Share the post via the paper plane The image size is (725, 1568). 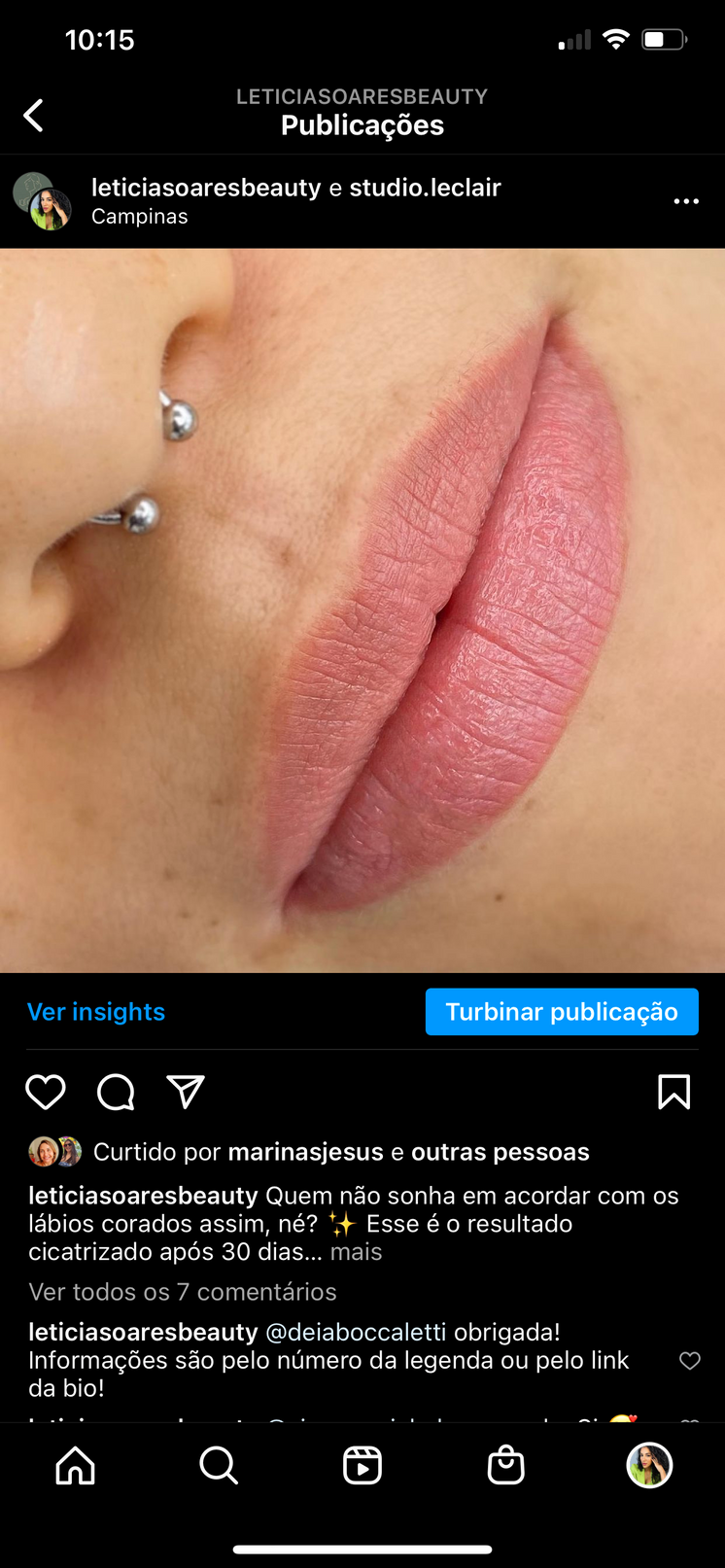pos(186,1093)
